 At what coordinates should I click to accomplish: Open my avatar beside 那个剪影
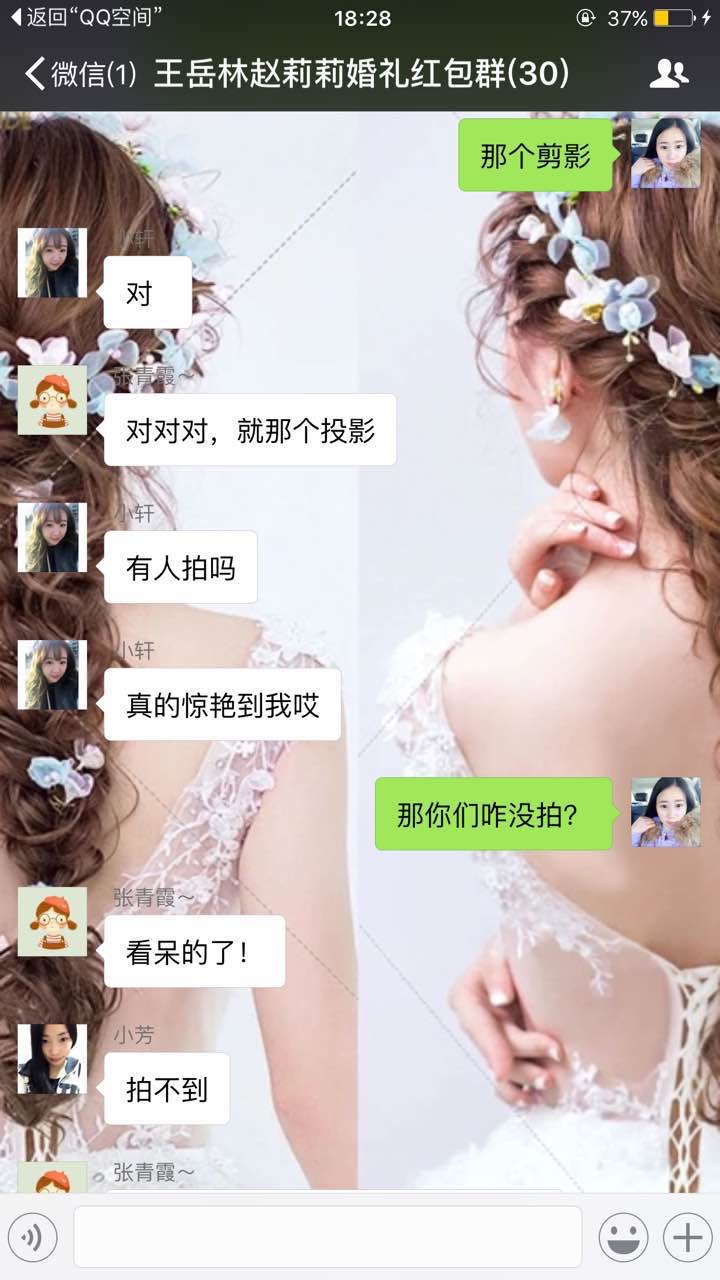(x=665, y=153)
